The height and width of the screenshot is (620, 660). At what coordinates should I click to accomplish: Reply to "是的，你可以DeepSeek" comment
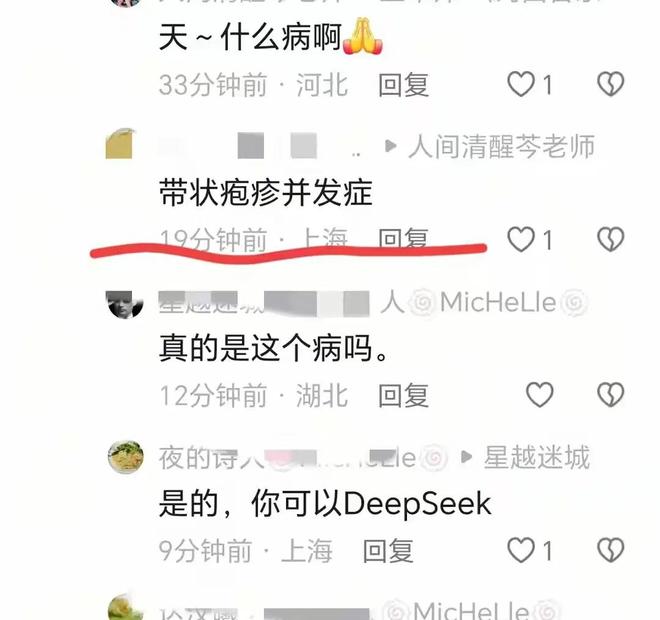(387, 549)
